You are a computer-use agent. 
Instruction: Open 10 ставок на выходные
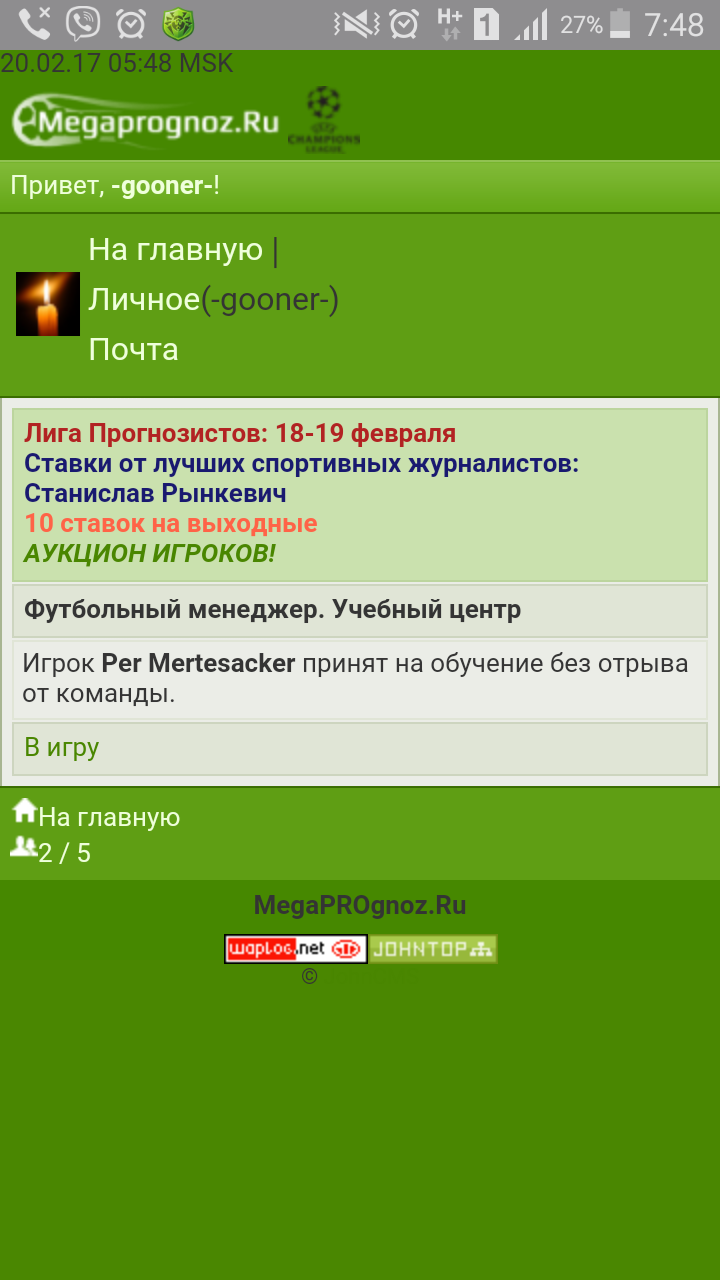click(x=170, y=523)
